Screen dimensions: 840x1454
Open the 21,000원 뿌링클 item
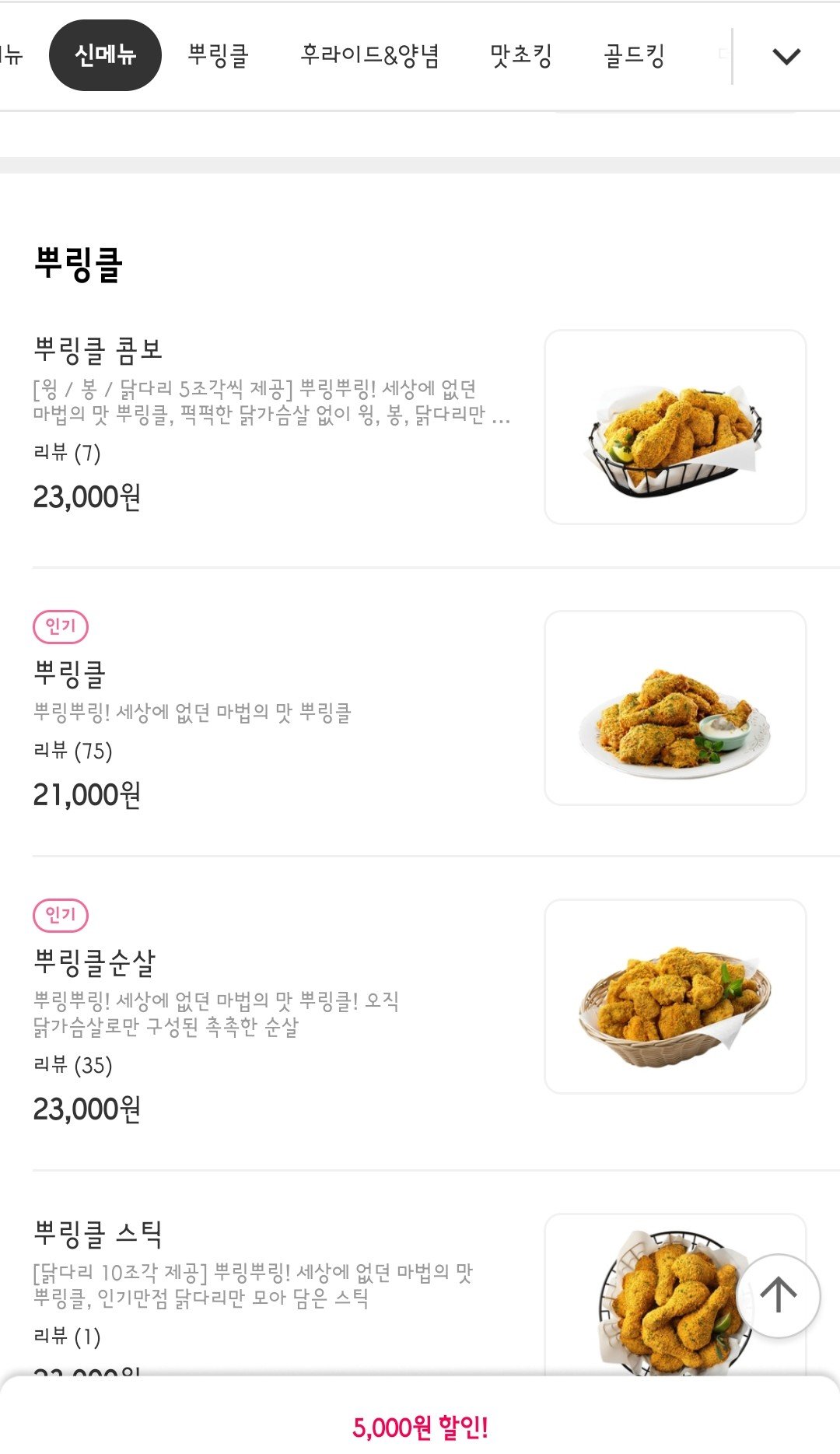click(x=70, y=674)
